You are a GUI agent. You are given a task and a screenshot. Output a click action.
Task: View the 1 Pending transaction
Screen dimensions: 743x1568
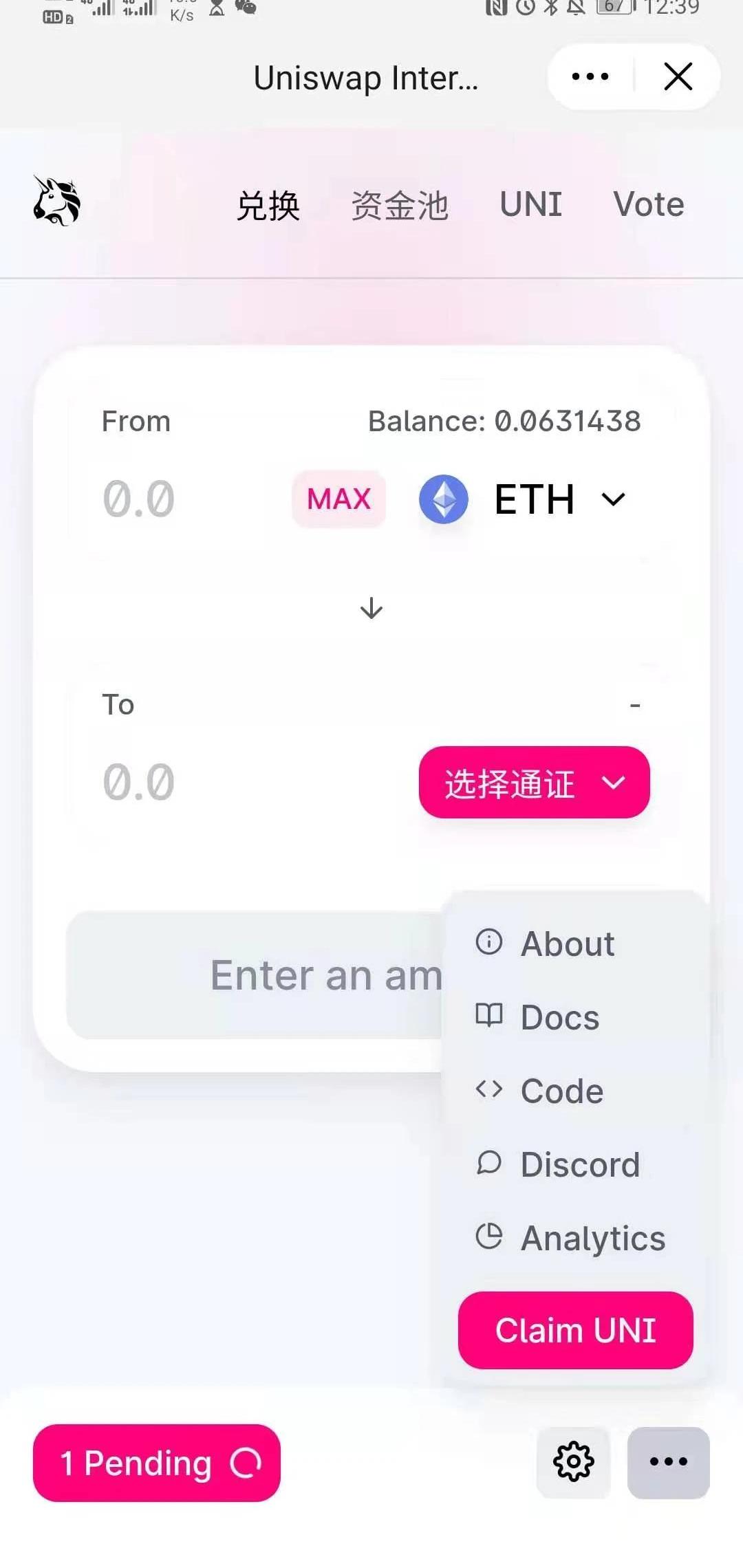[157, 1463]
